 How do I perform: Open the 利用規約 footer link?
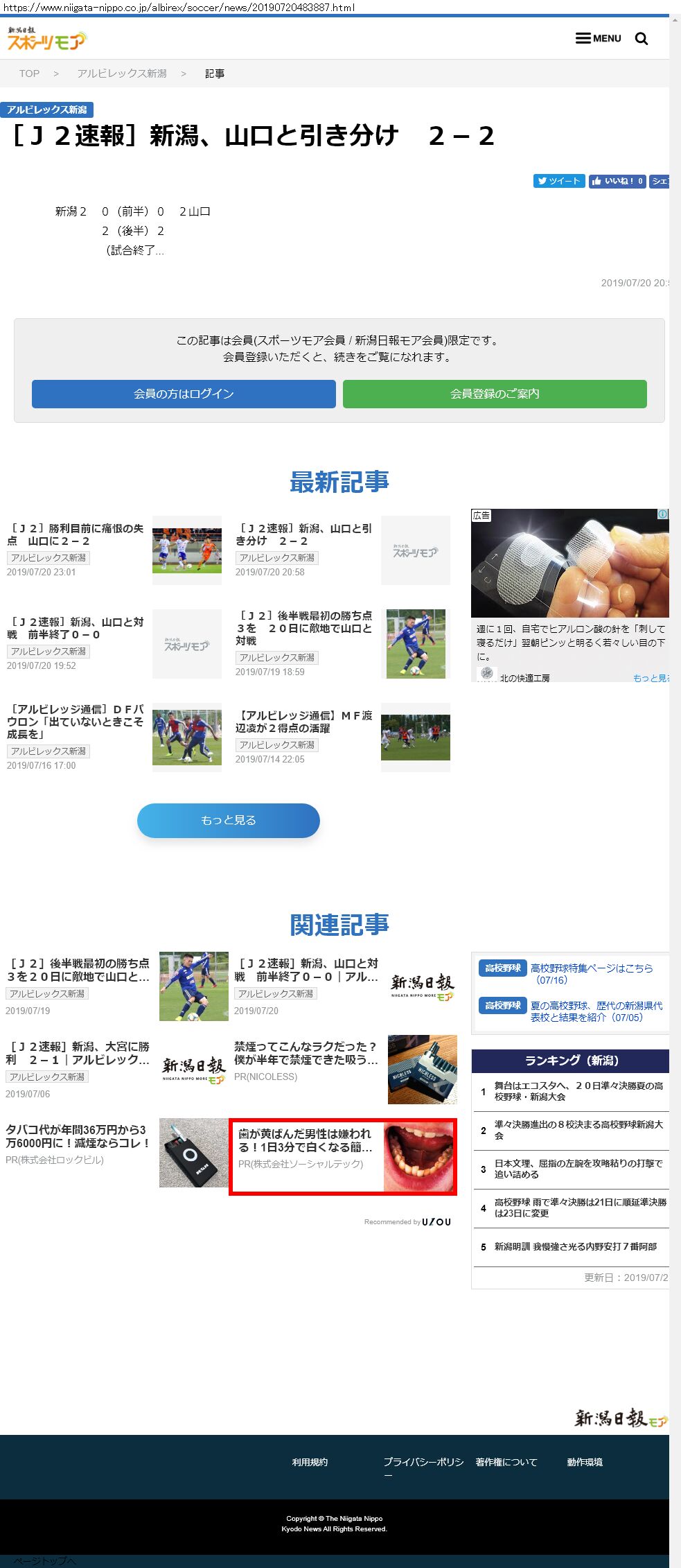[x=310, y=1462]
